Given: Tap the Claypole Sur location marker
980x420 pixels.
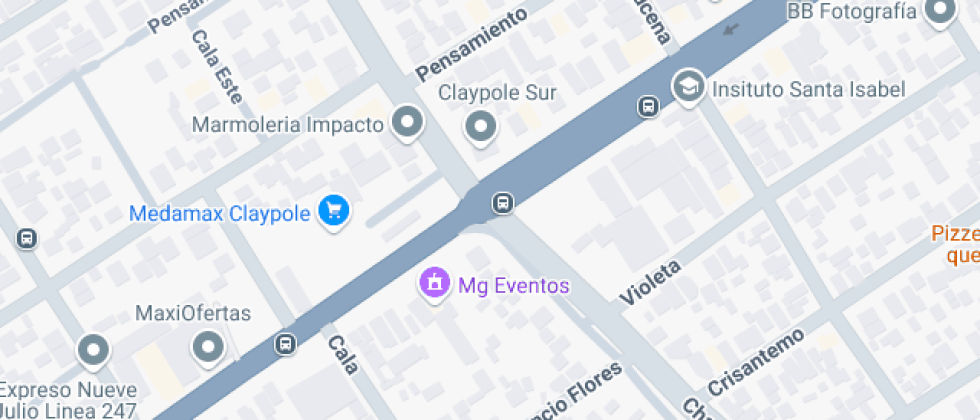Looking at the screenshot, I should click(x=480, y=127).
